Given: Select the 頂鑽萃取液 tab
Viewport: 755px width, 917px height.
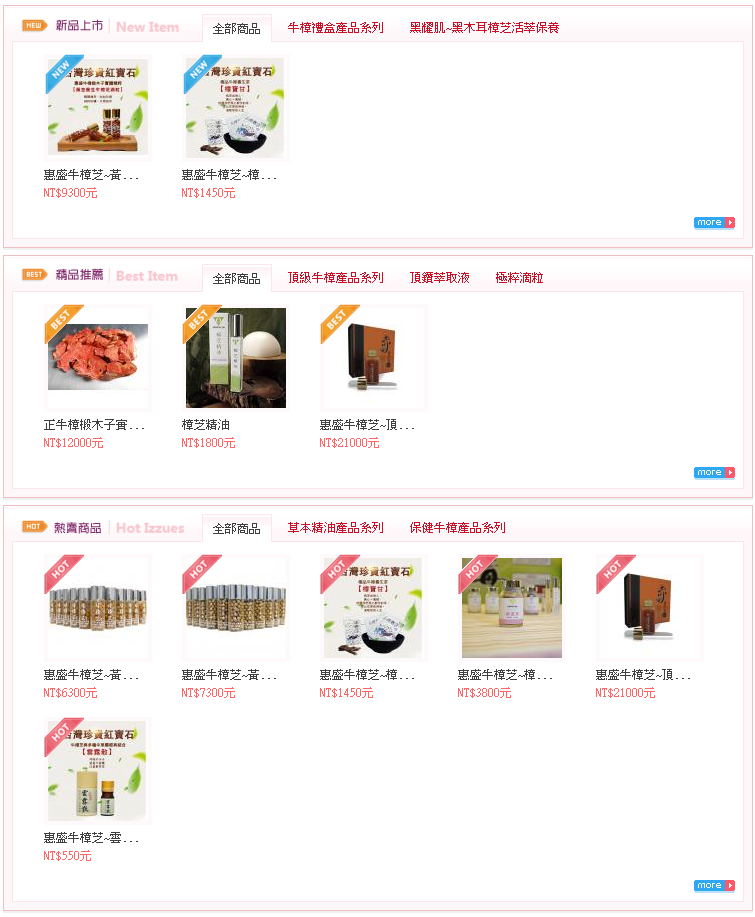Looking at the screenshot, I should pos(439,278).
